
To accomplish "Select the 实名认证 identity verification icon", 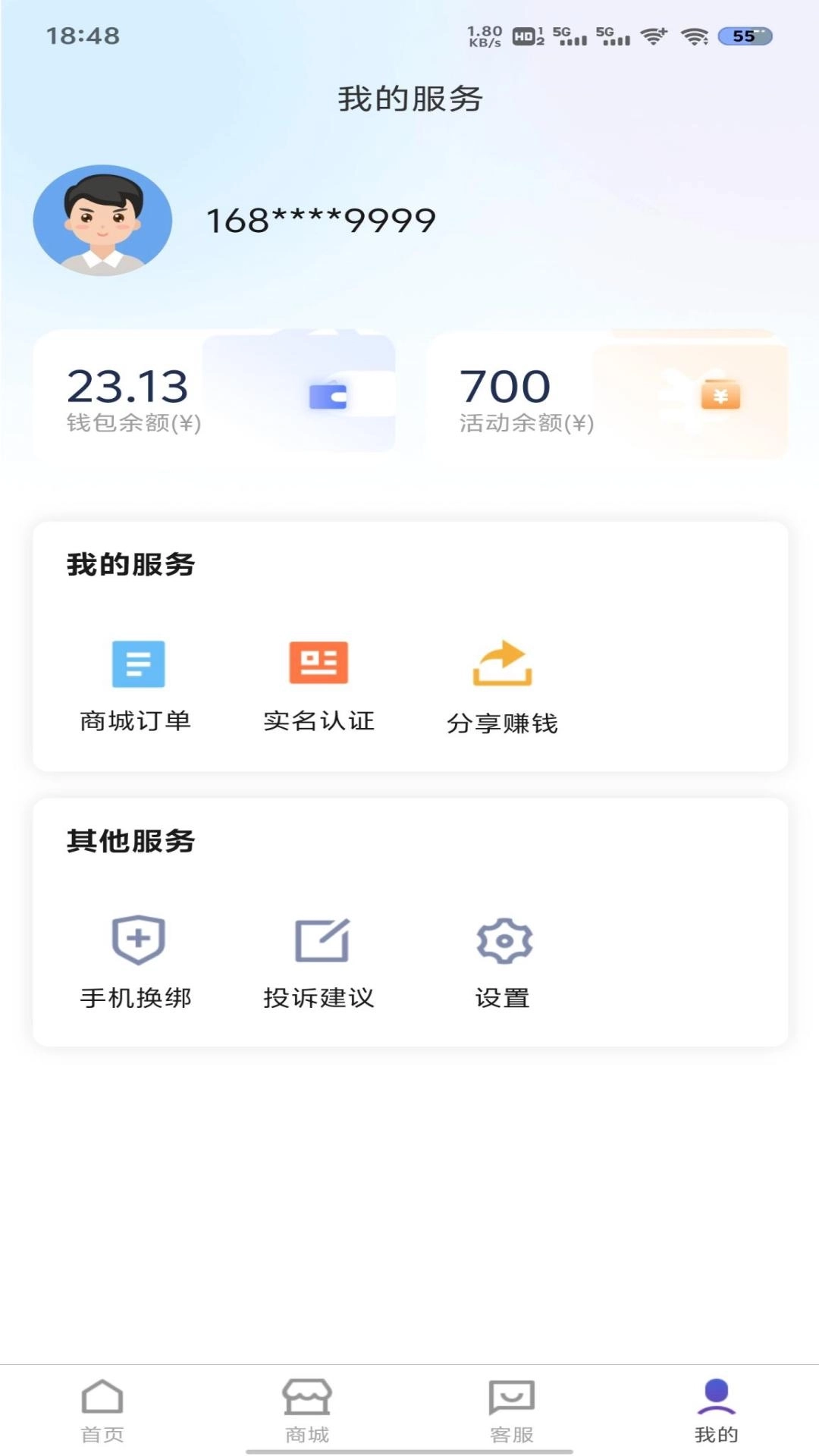I will tap(319, 663).
